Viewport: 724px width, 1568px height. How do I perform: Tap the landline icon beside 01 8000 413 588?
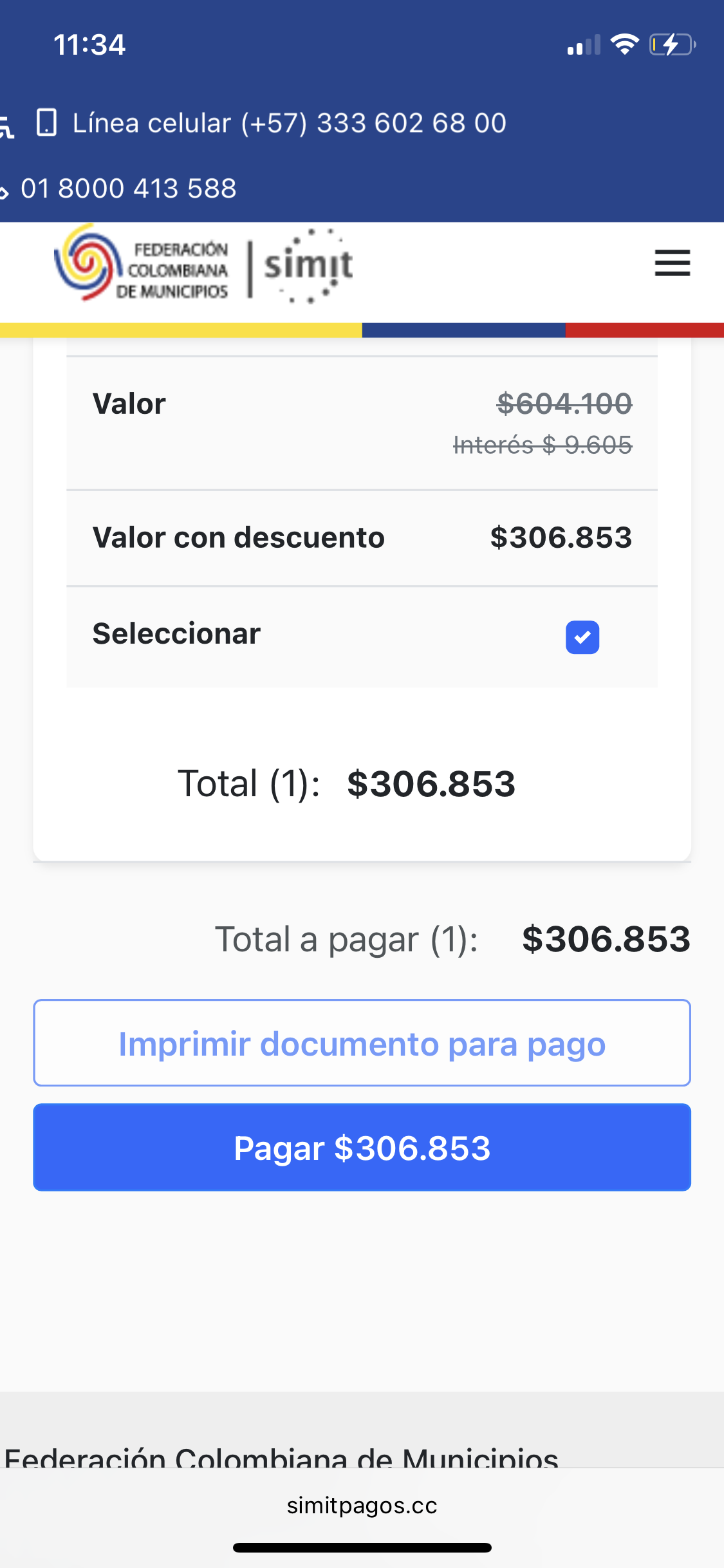pyautogui.click(x=5, y=190)
